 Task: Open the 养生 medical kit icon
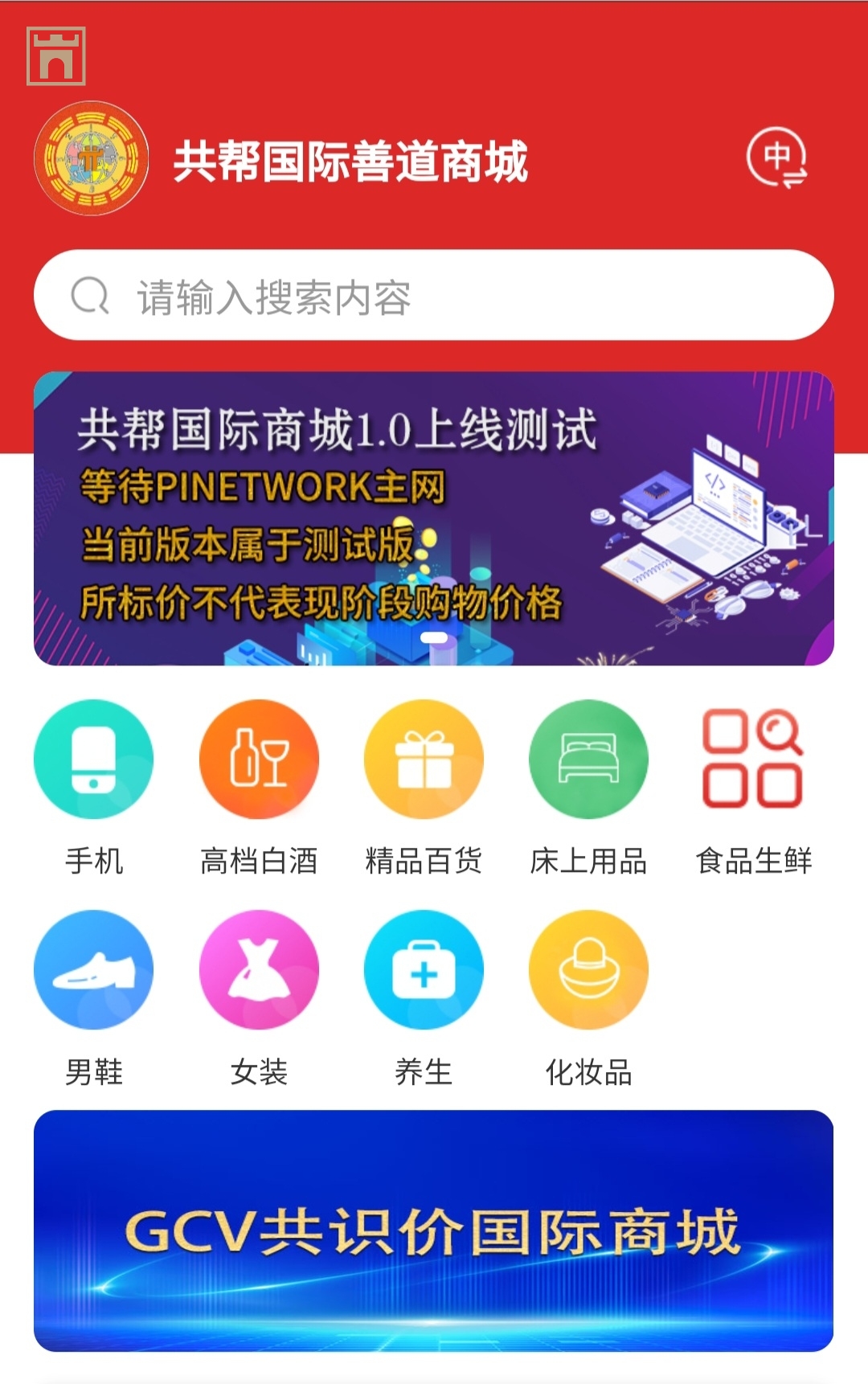[x=424, y=970]
